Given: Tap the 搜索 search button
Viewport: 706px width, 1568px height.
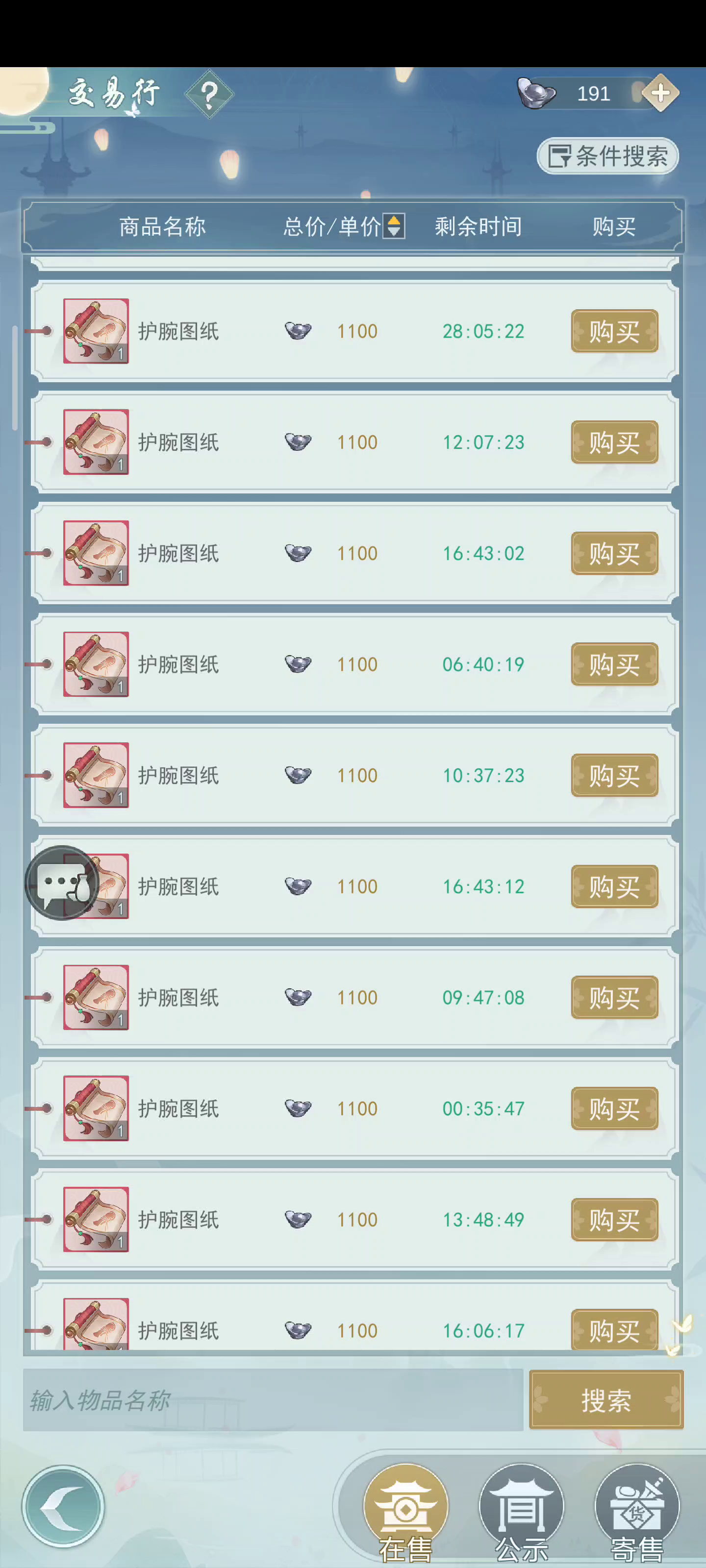Looking at the screenshot, I should (605, 1400).
